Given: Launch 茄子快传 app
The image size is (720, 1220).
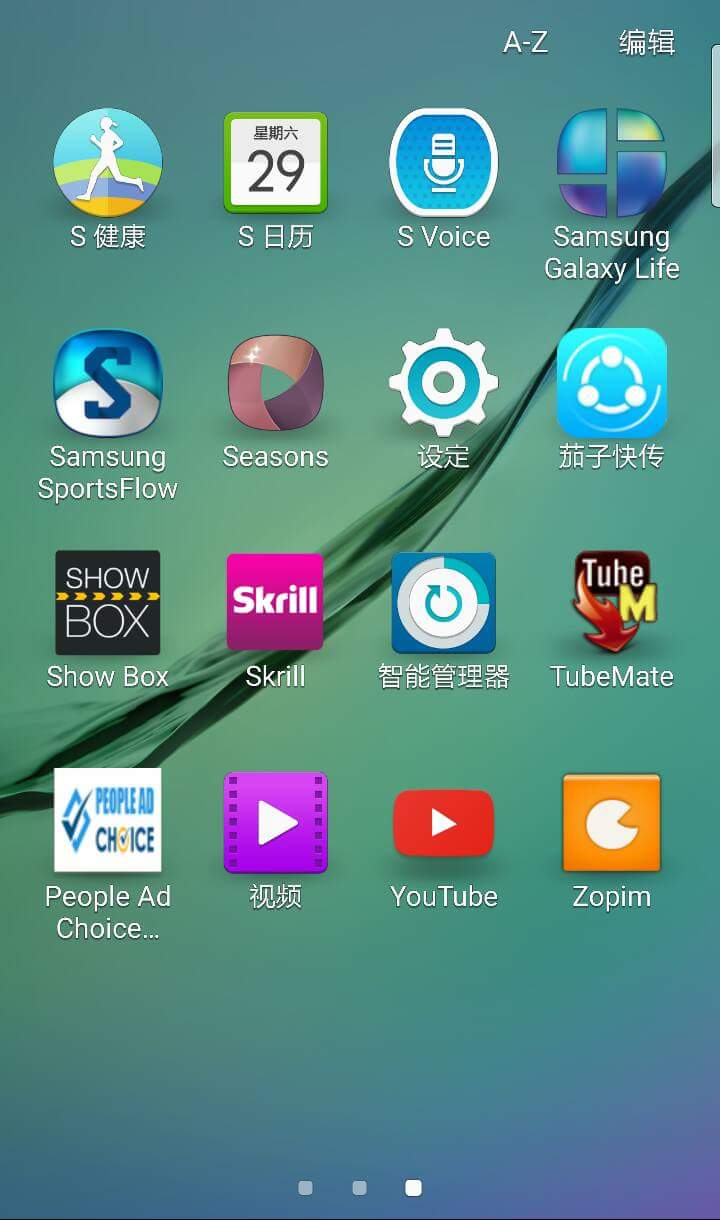Looking at the screenshot, I should (x=611, y=383).
